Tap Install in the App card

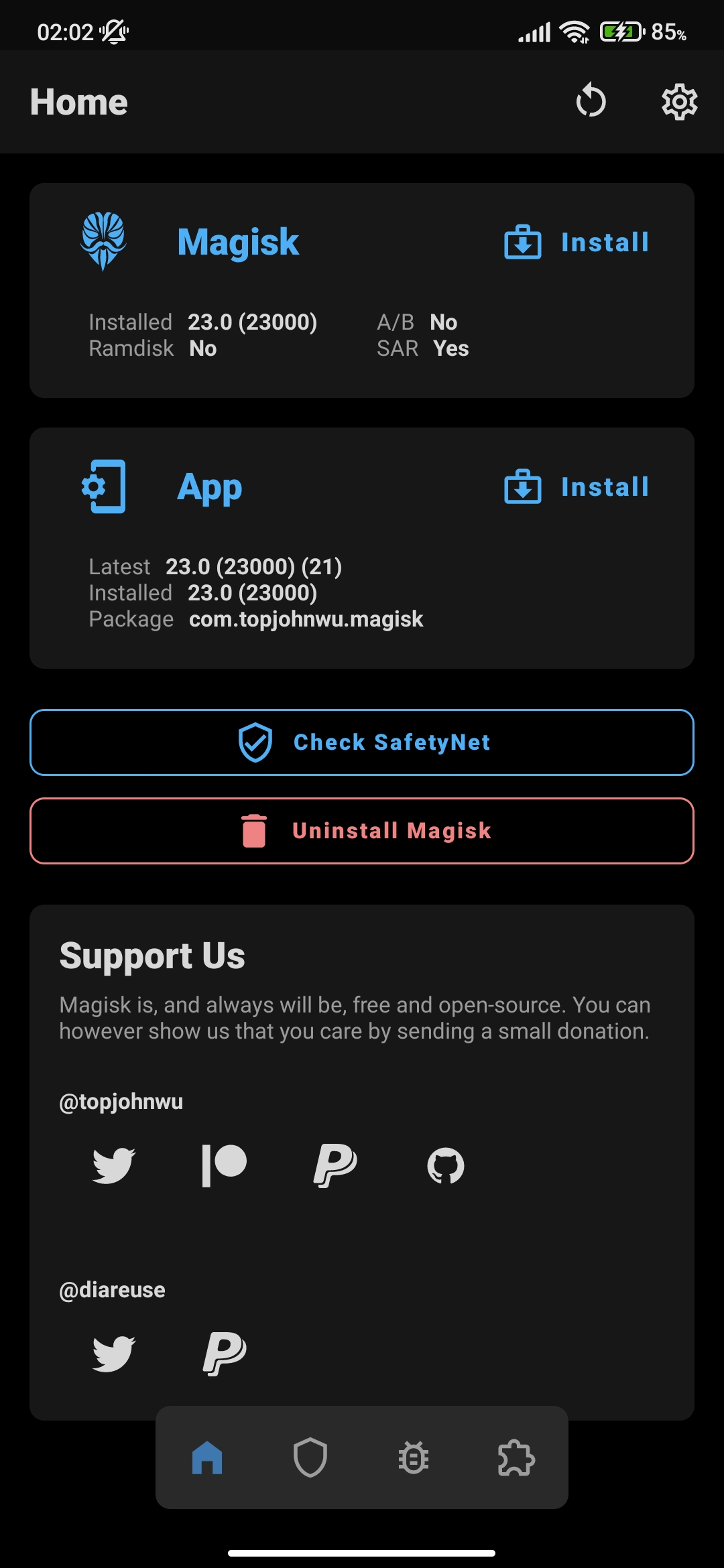tap(577, 486)
